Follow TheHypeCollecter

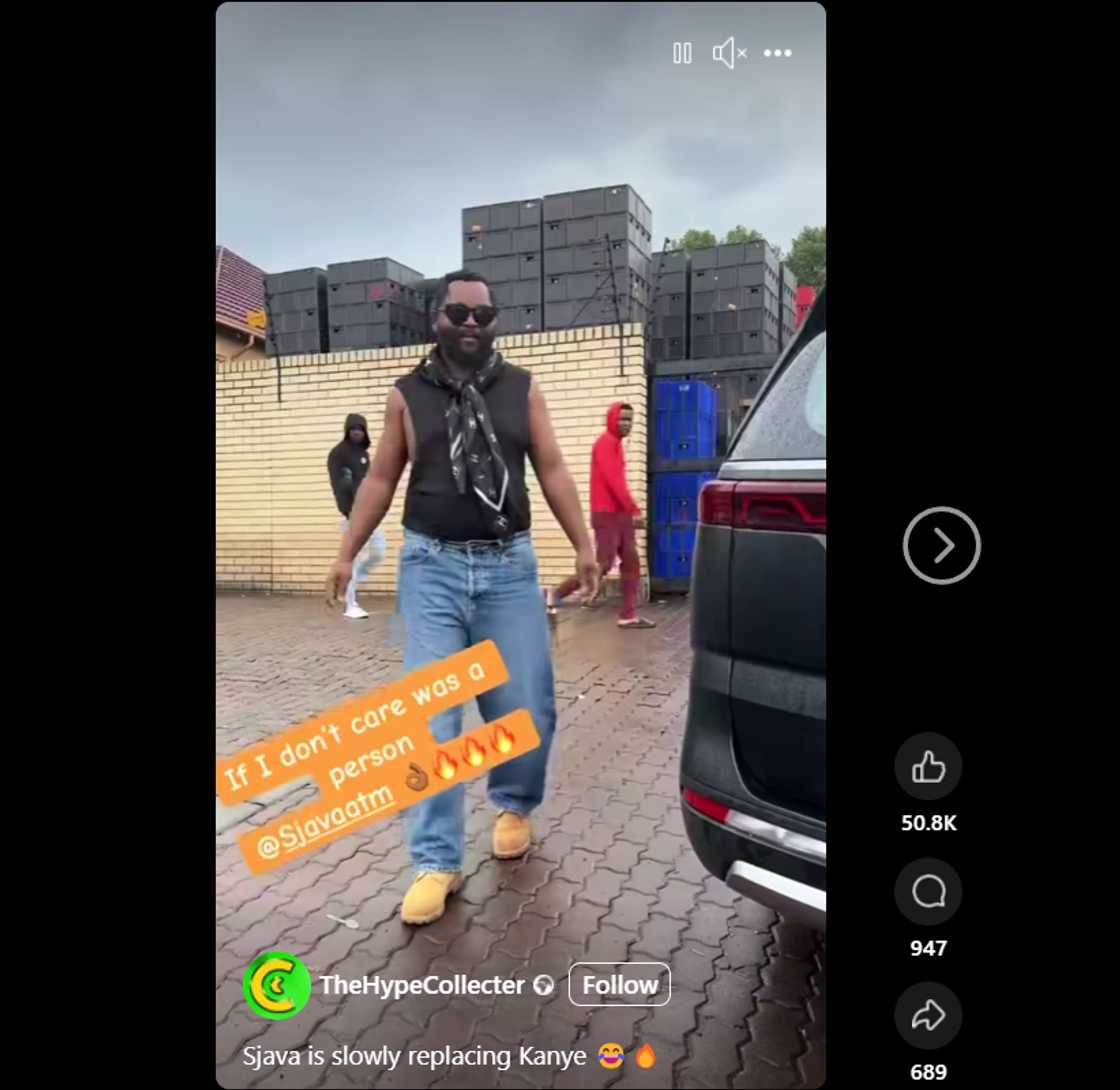(619, 985)
